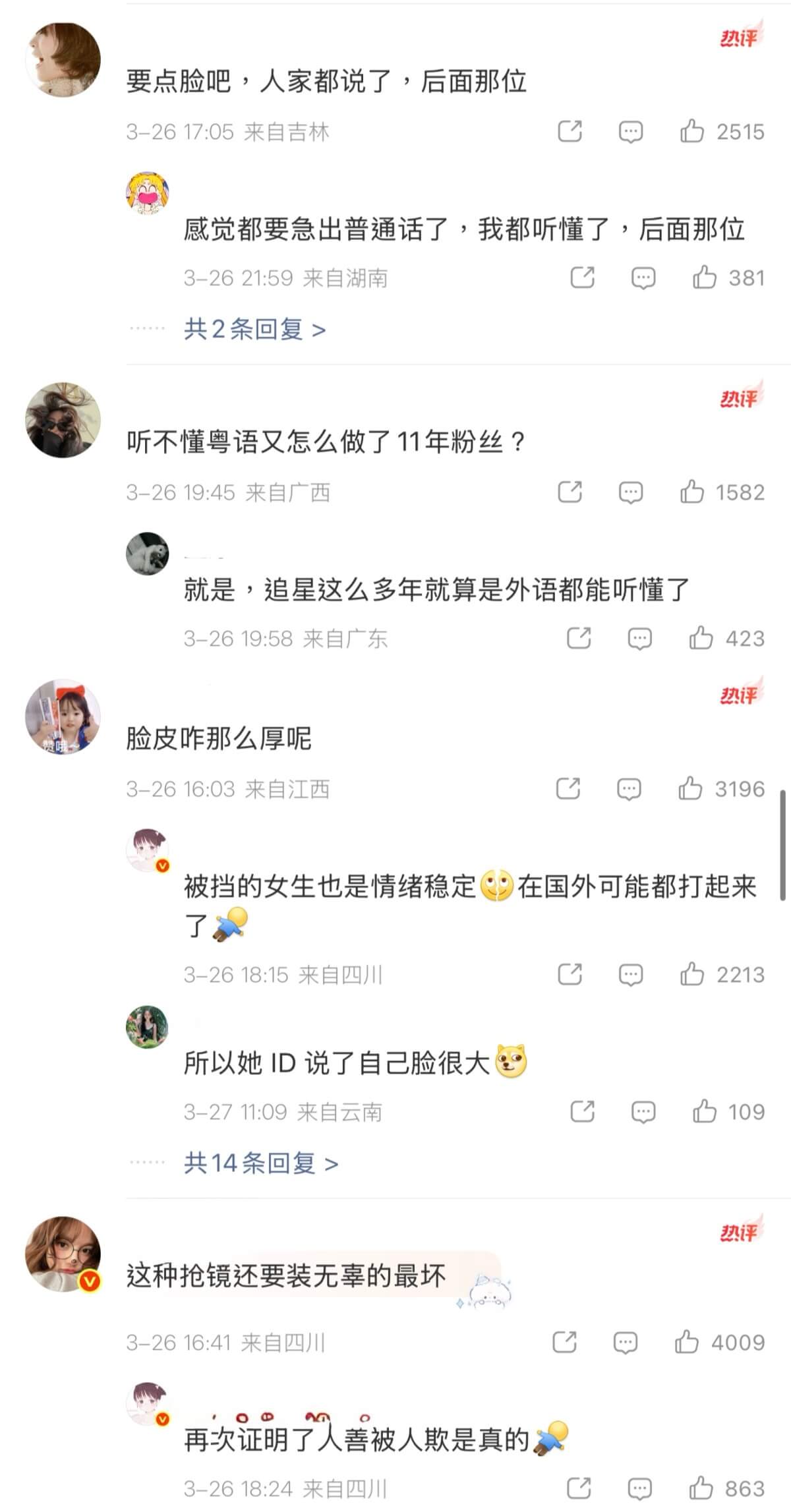This screenshot has width=791, height=1512.
Task: Share the 听不懂粤语 comment from 广西
Action: (x=570, y=492)
